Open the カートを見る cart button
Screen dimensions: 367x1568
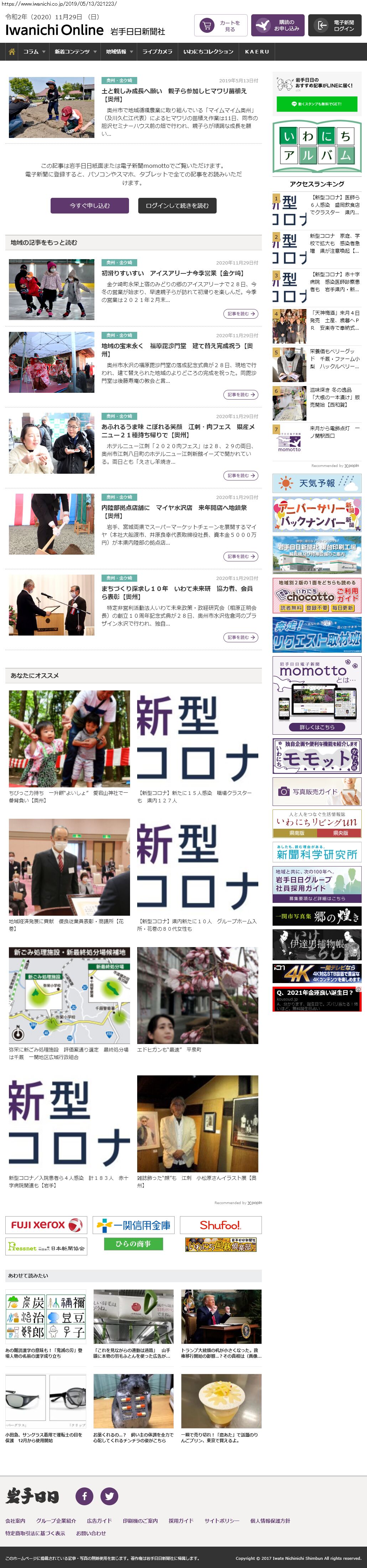click(x=221, y=26)
